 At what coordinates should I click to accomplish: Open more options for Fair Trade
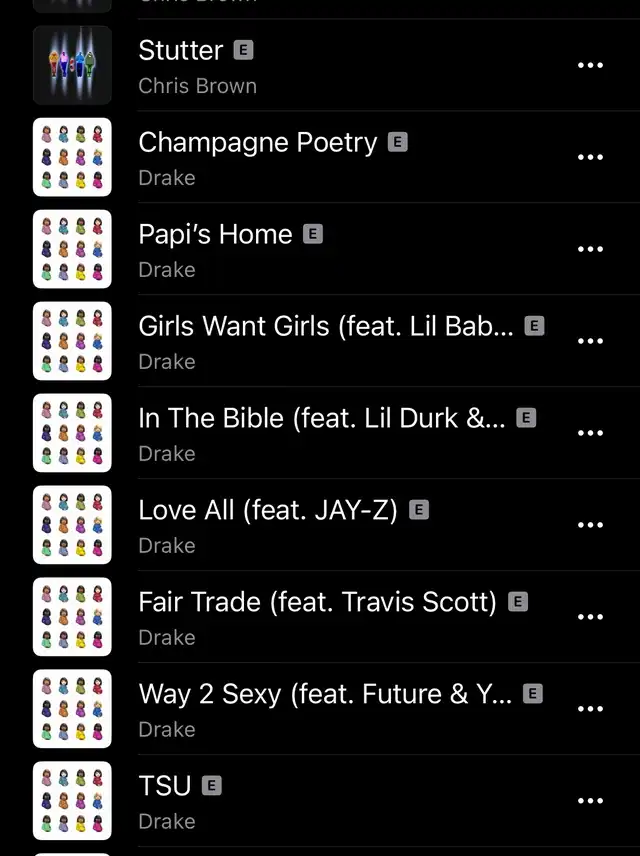pos(590,618)
